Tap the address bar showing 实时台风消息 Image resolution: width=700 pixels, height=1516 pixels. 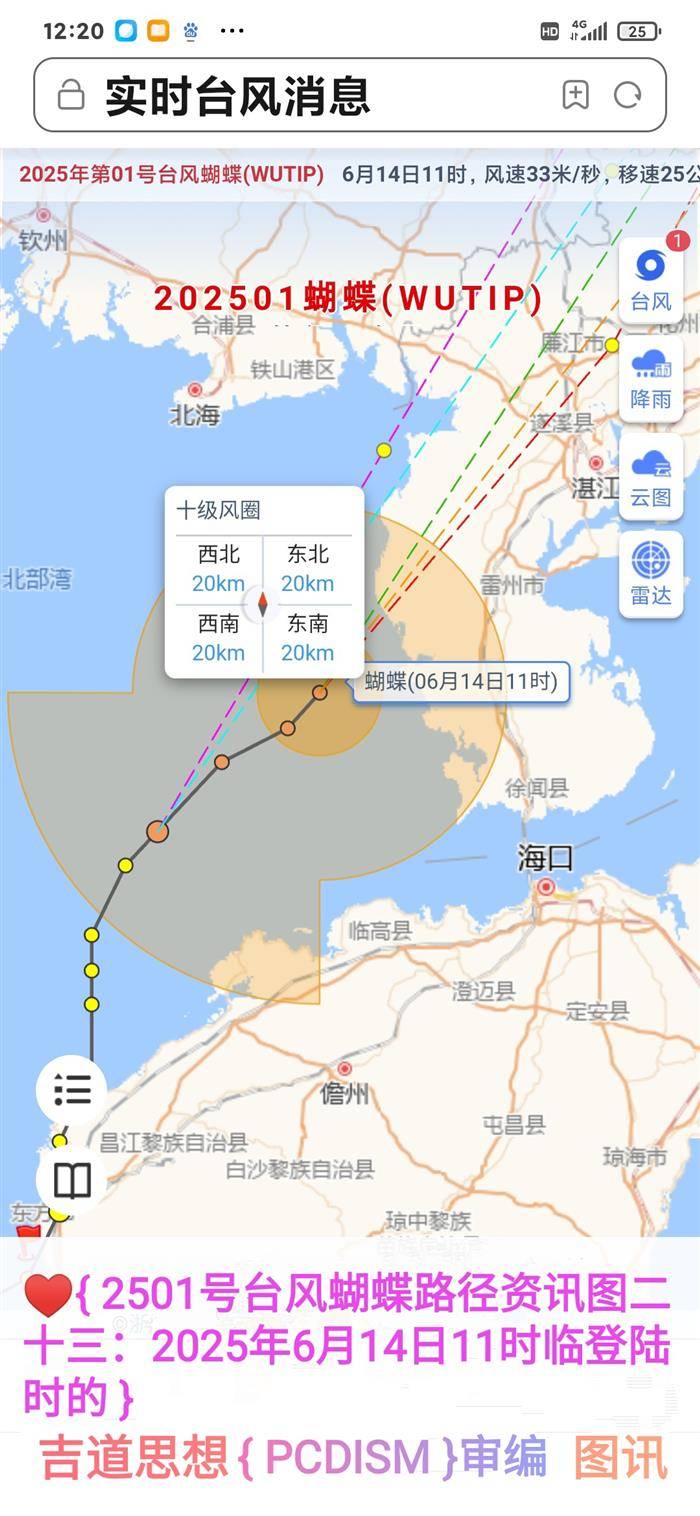(300, 95)
